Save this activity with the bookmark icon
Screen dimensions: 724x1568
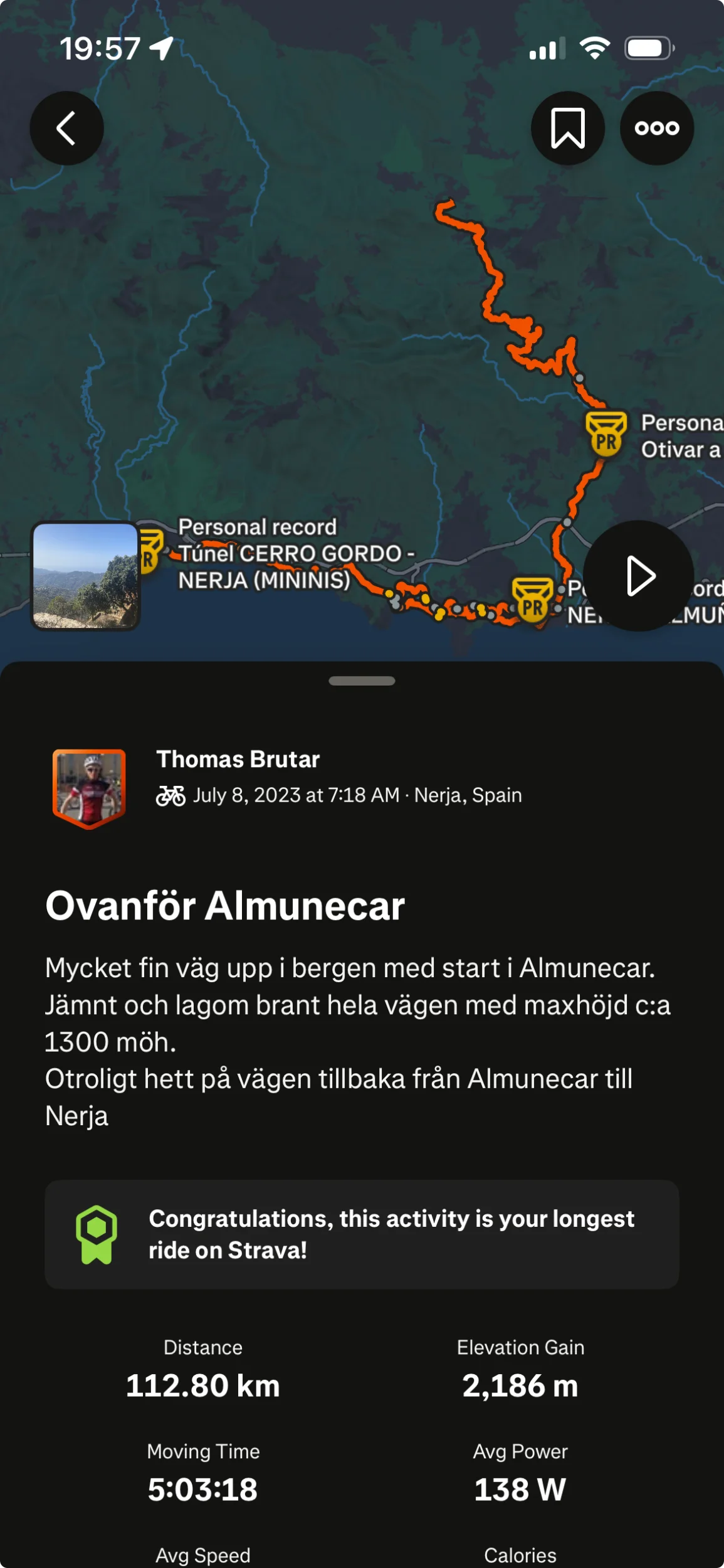567,128
